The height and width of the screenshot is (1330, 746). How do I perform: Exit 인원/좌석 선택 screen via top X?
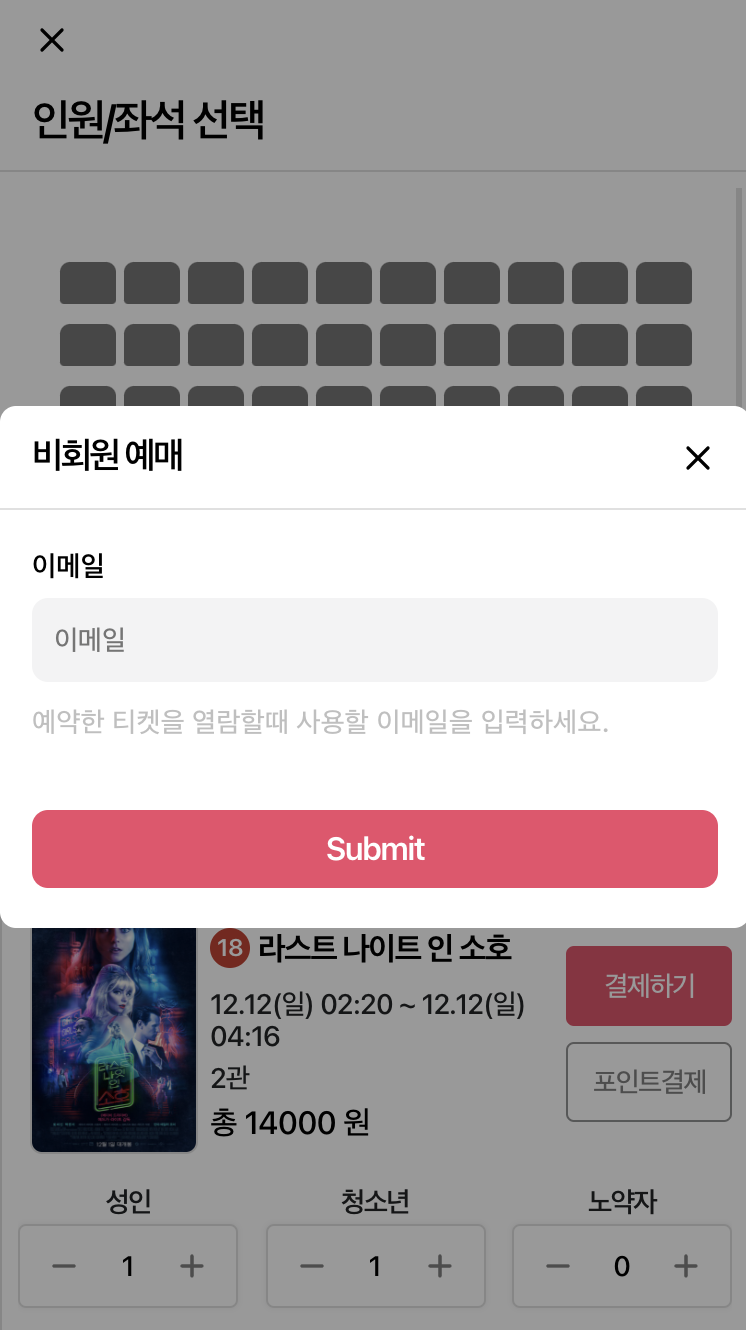[x=51, y=40]
